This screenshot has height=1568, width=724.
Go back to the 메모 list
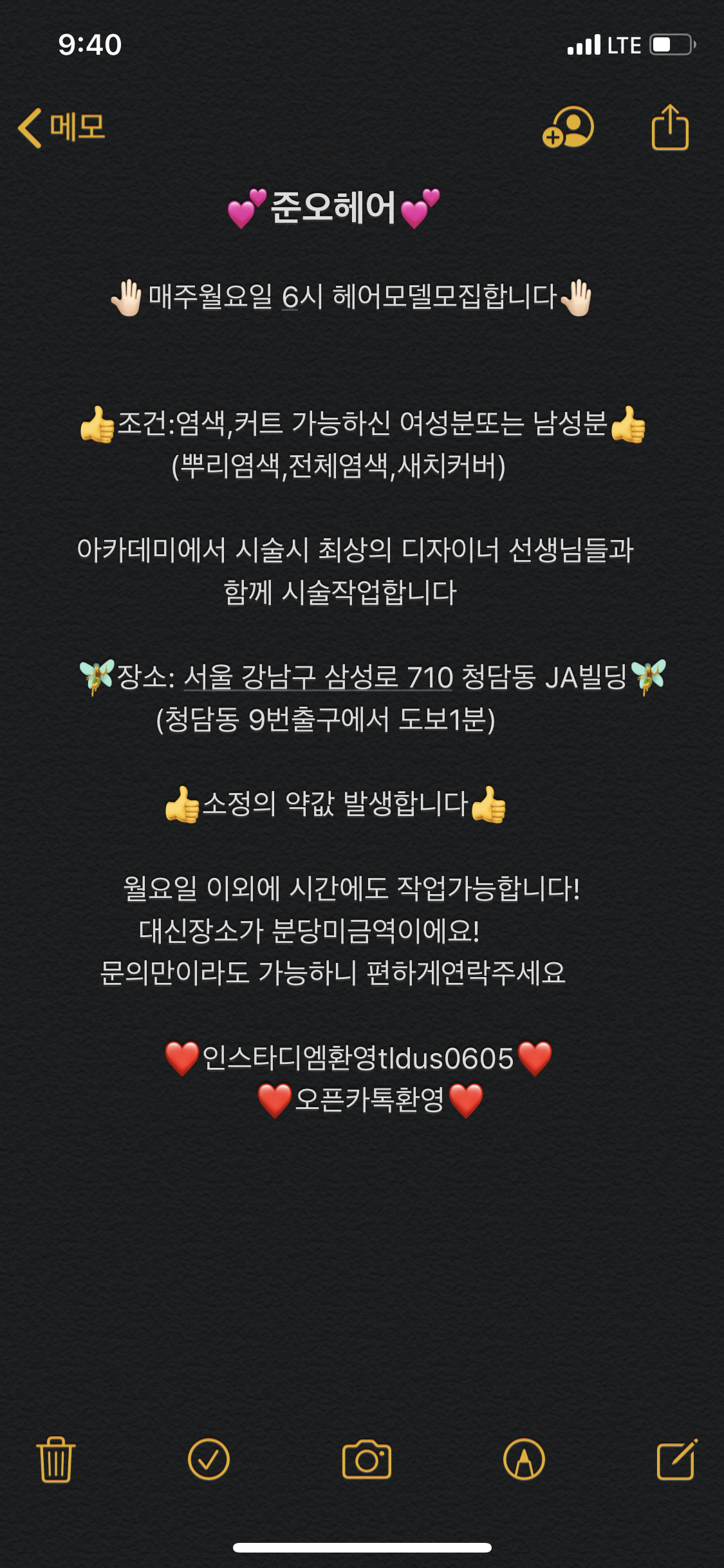coord(62,127)
